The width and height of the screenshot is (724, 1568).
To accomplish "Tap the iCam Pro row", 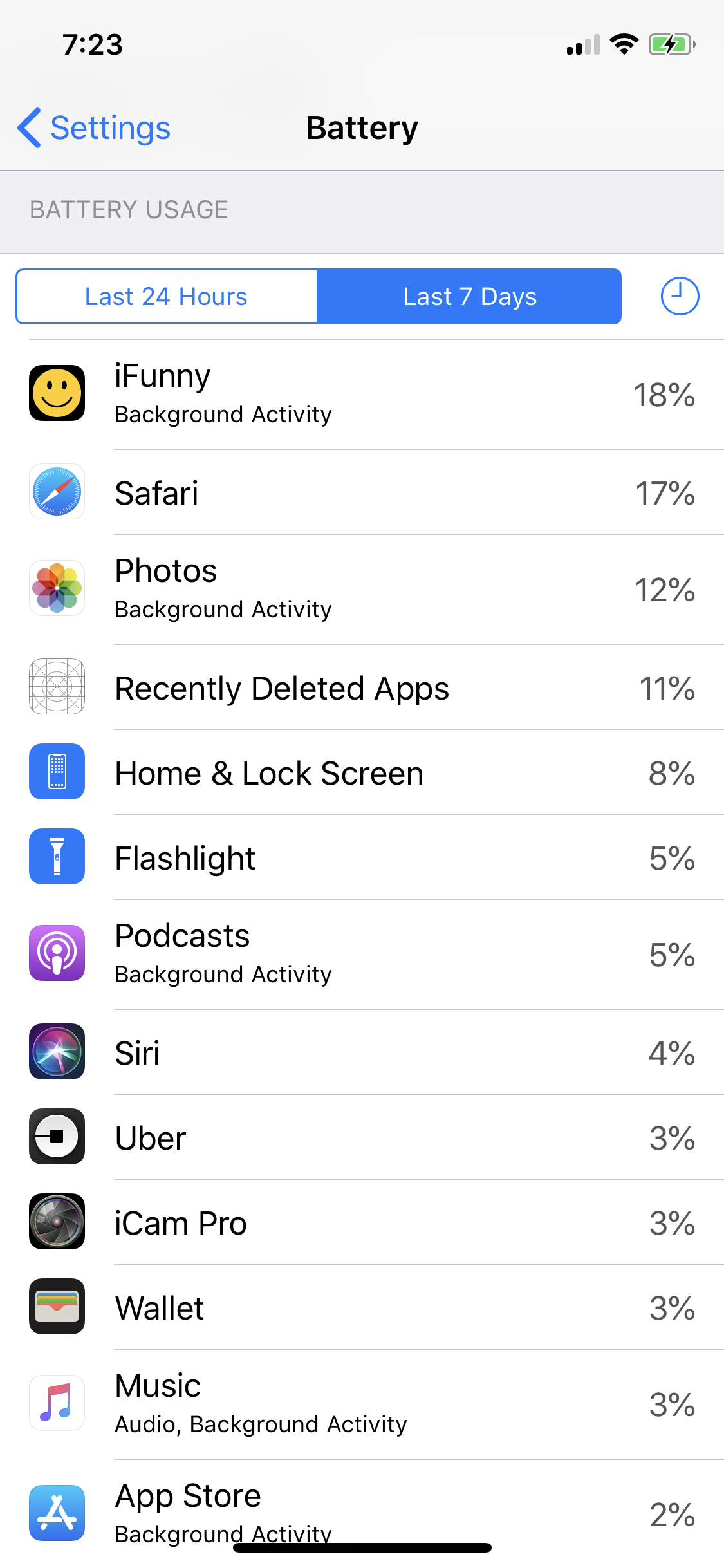I will click(x=362, y=1222).
